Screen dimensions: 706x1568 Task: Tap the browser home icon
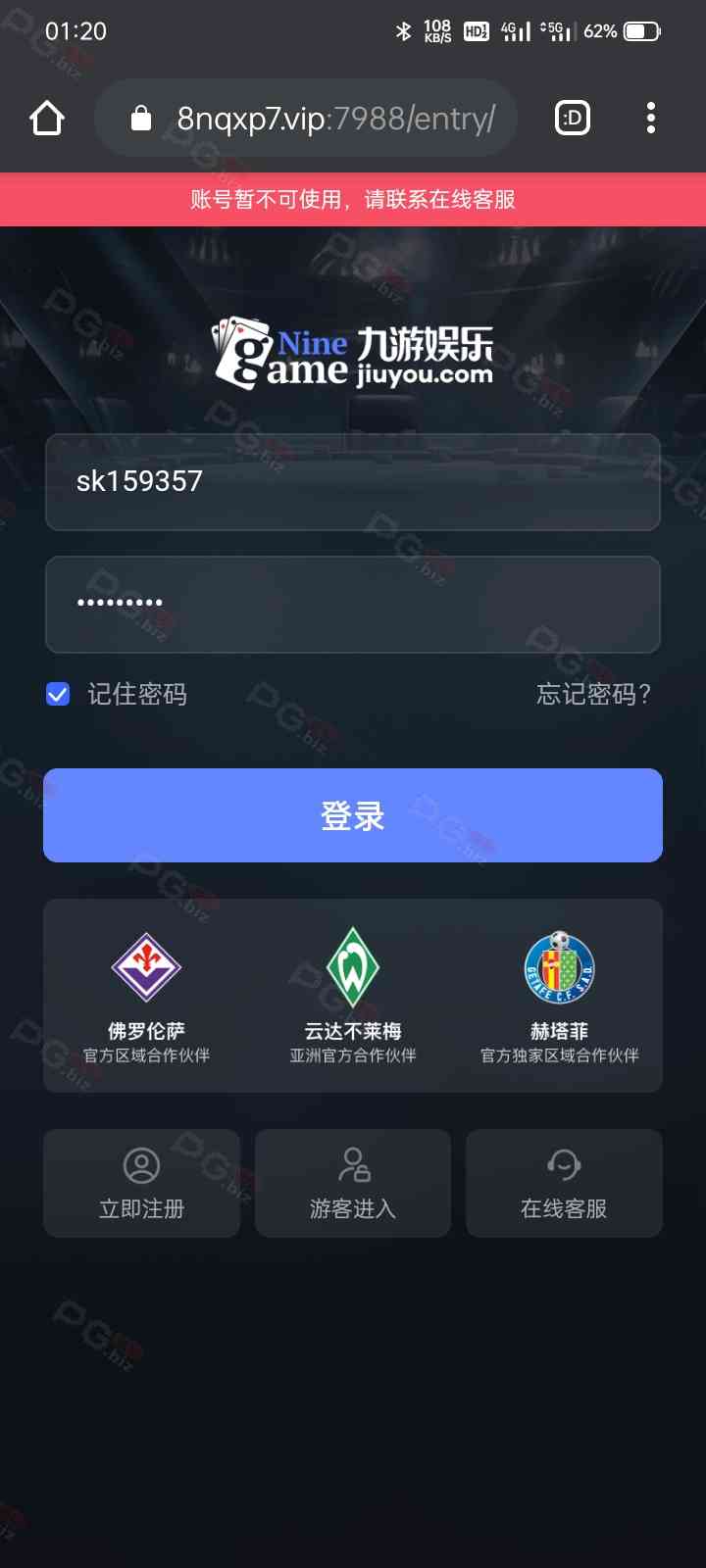pos(47,119)
